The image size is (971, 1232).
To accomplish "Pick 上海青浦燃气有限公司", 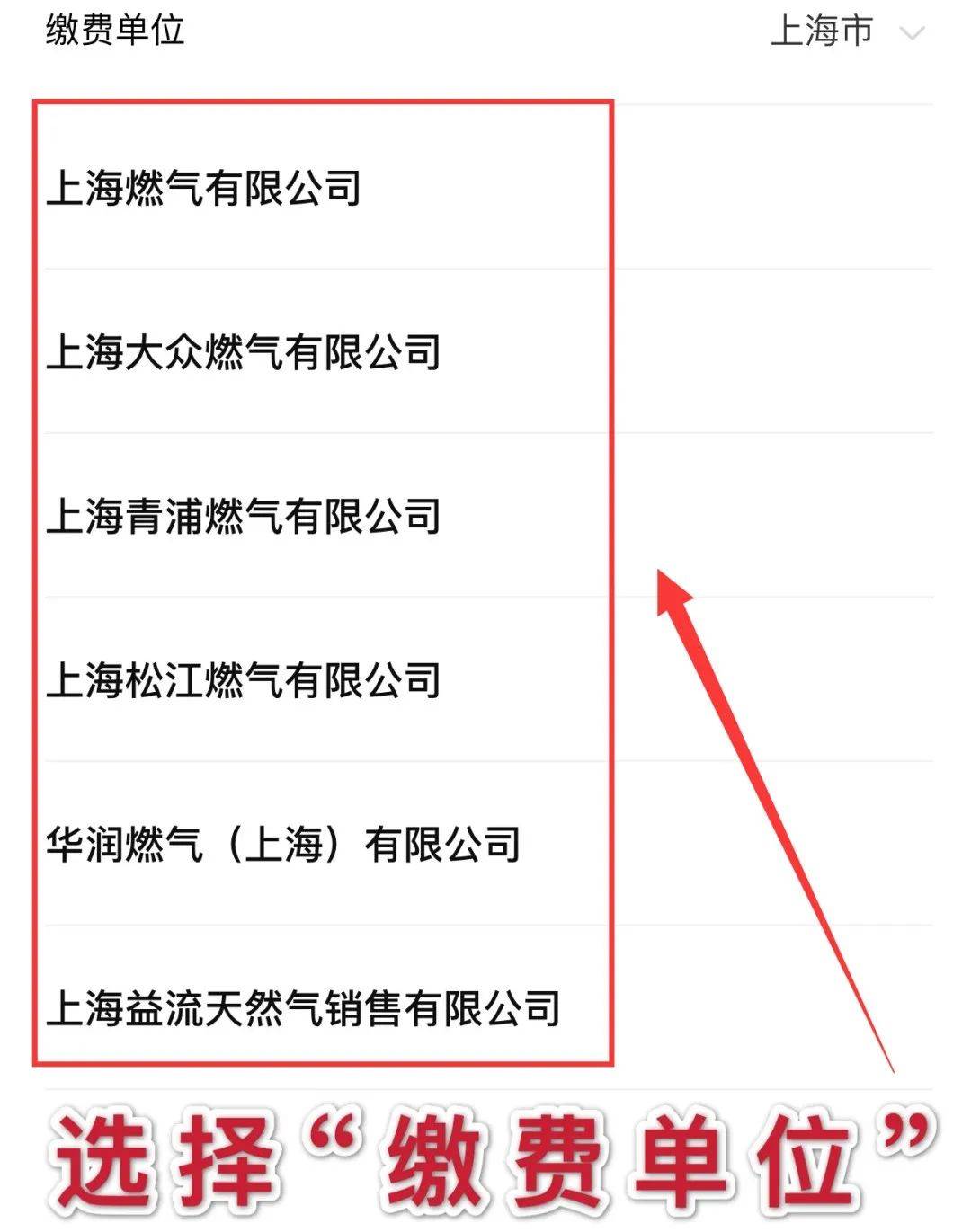I will (x=244, y=517).
